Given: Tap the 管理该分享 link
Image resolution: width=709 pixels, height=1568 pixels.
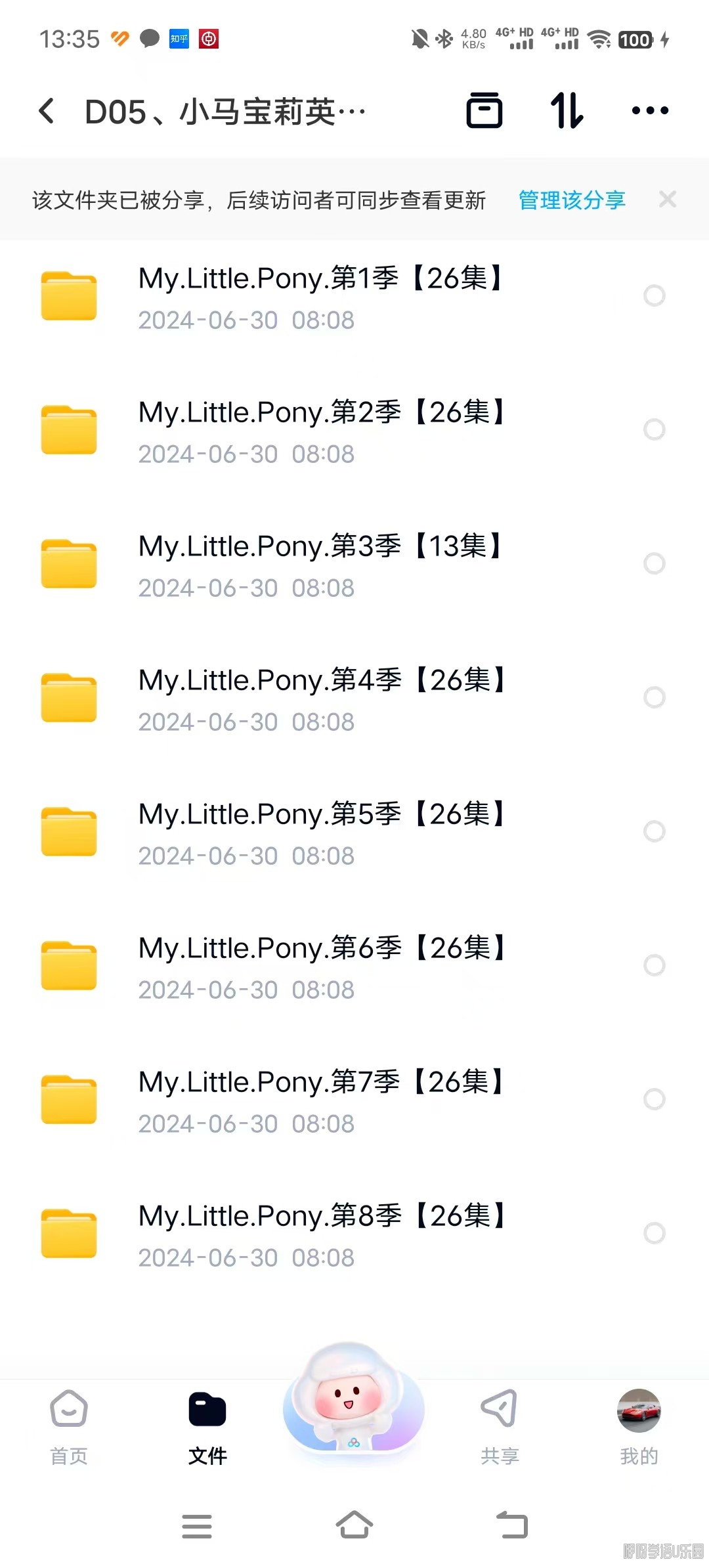Looking at the screenshot, I should coord(572,200).
